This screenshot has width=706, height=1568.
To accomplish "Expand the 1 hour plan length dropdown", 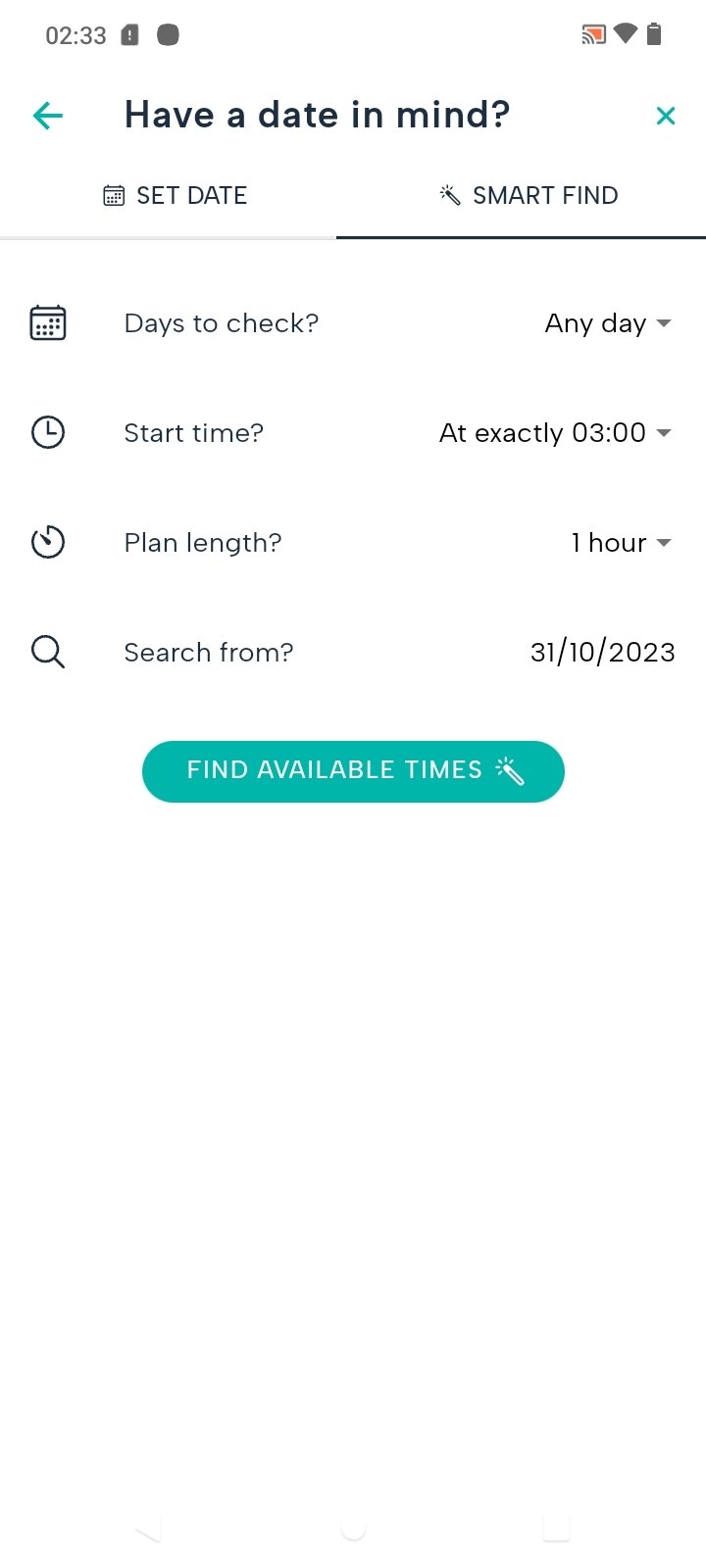I will tap(622, 543).
